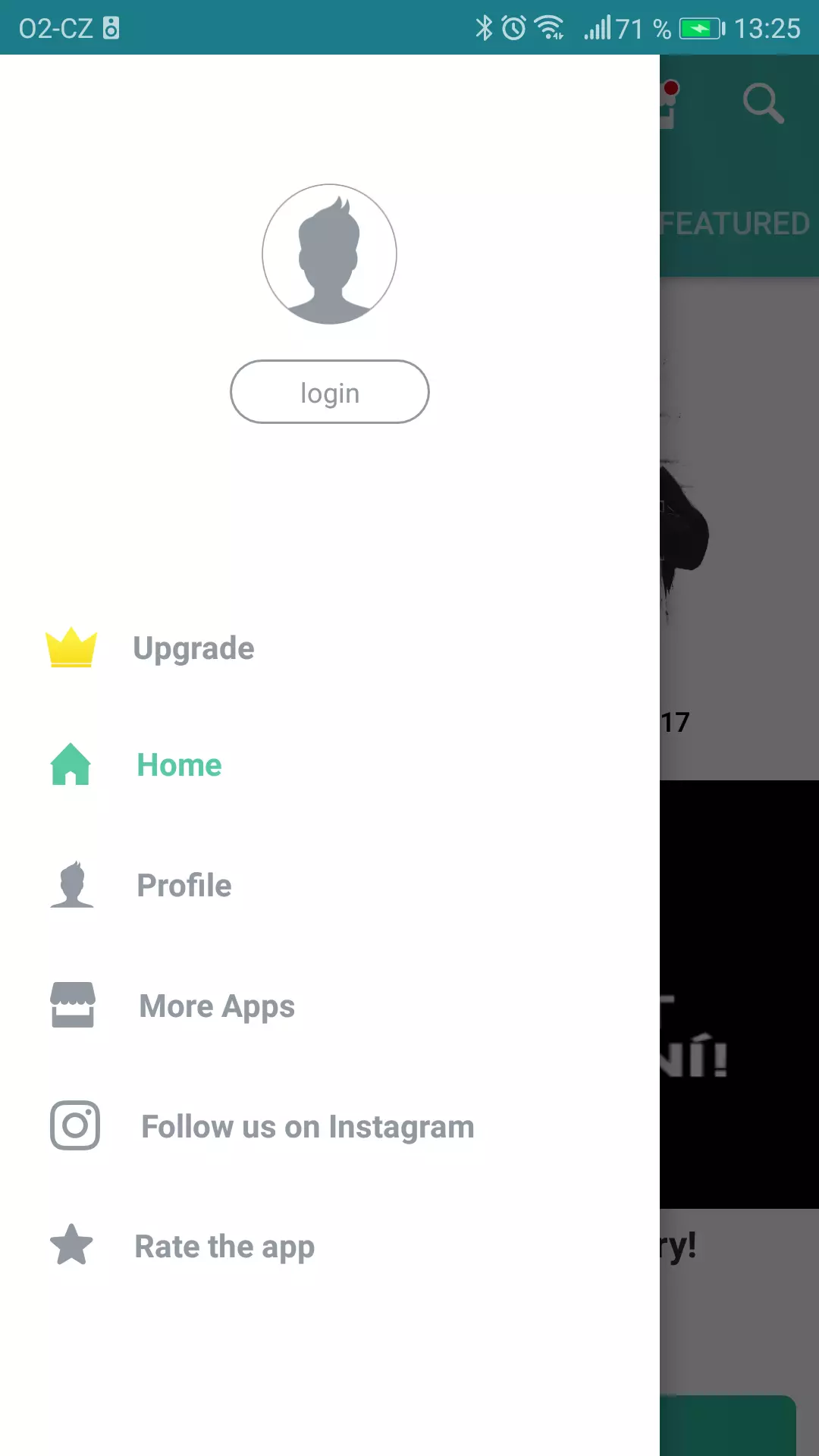Choose Rate the app
The height and width of the screenshot is (1456, 819).
click(330, 1246)
